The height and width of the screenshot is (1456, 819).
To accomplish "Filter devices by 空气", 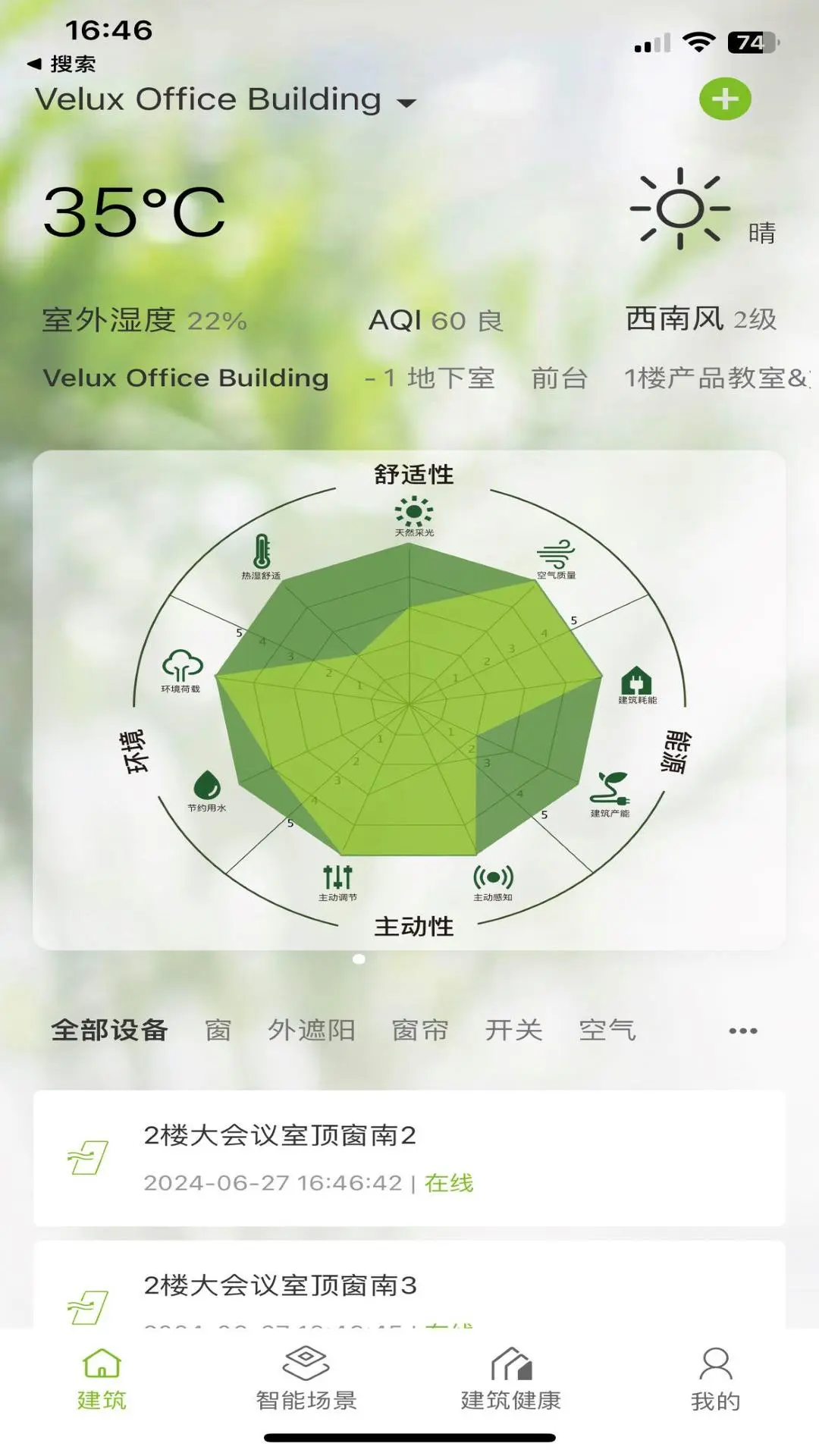I will [607, 1030].
